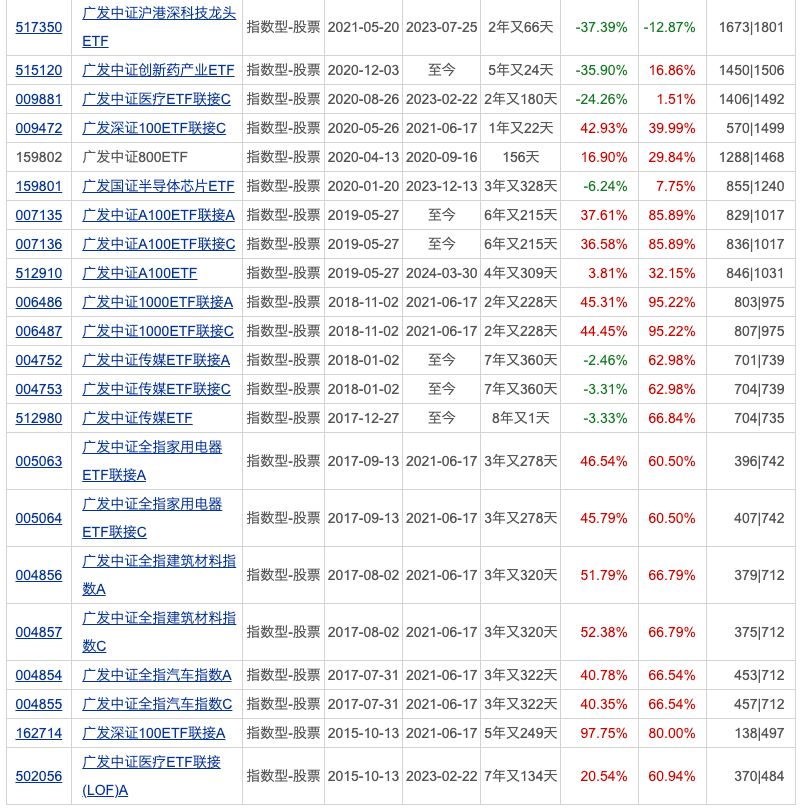Open 广发国证半导体芯片ETF fund page

158,186
